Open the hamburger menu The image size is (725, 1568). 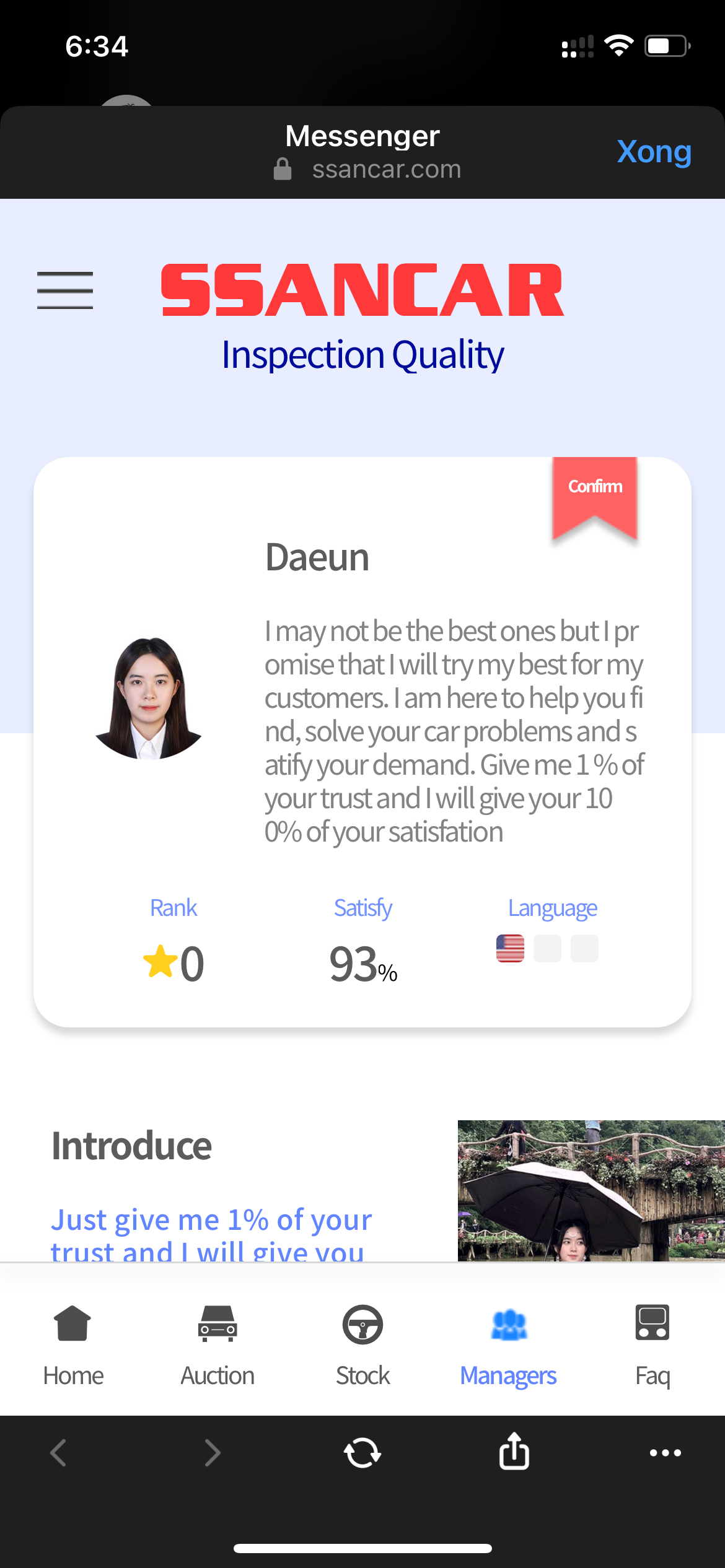(x=65, y=290)
